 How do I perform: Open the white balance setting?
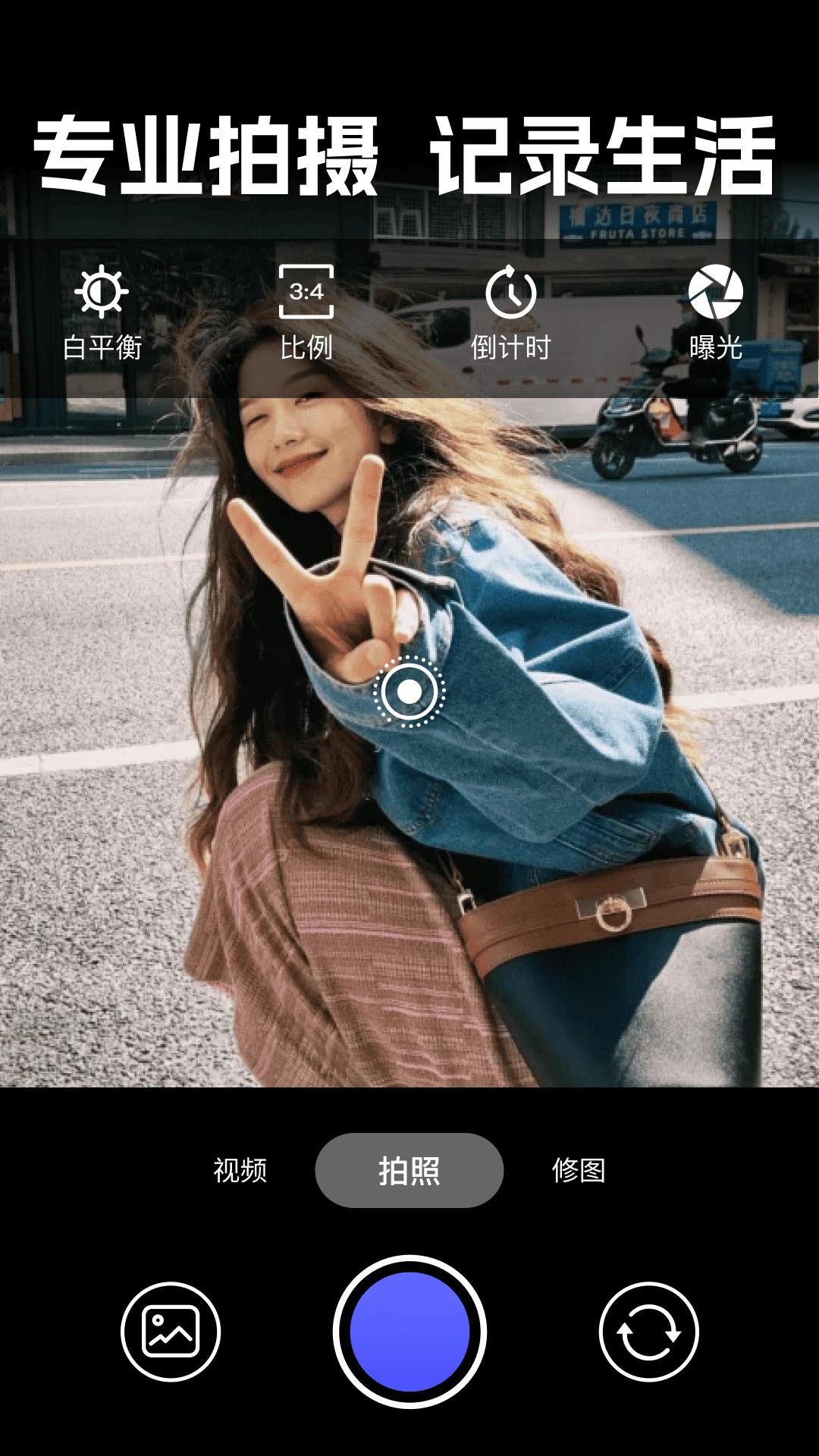(x=102, y=311)
